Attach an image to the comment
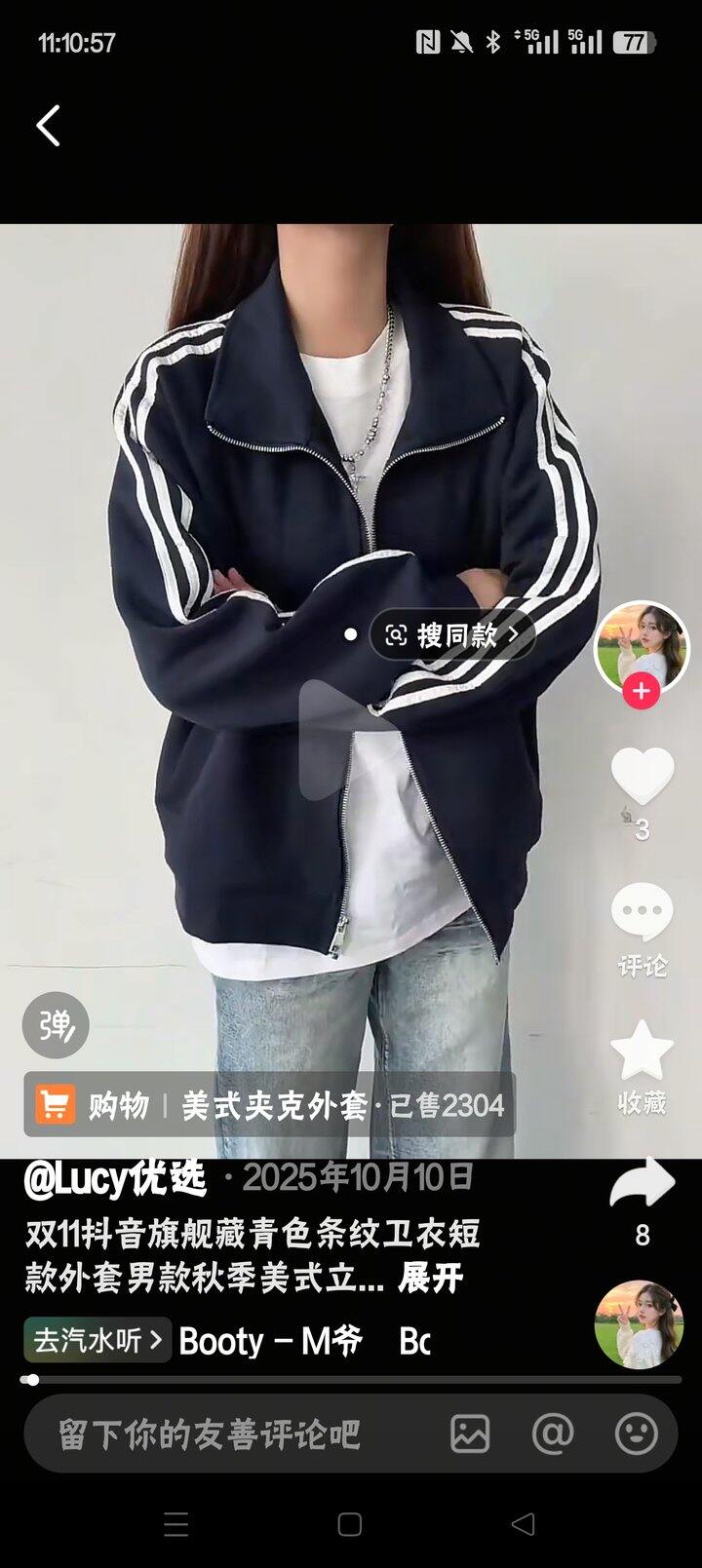Viewport: 702px width, 1568px height. [470, 1434]
